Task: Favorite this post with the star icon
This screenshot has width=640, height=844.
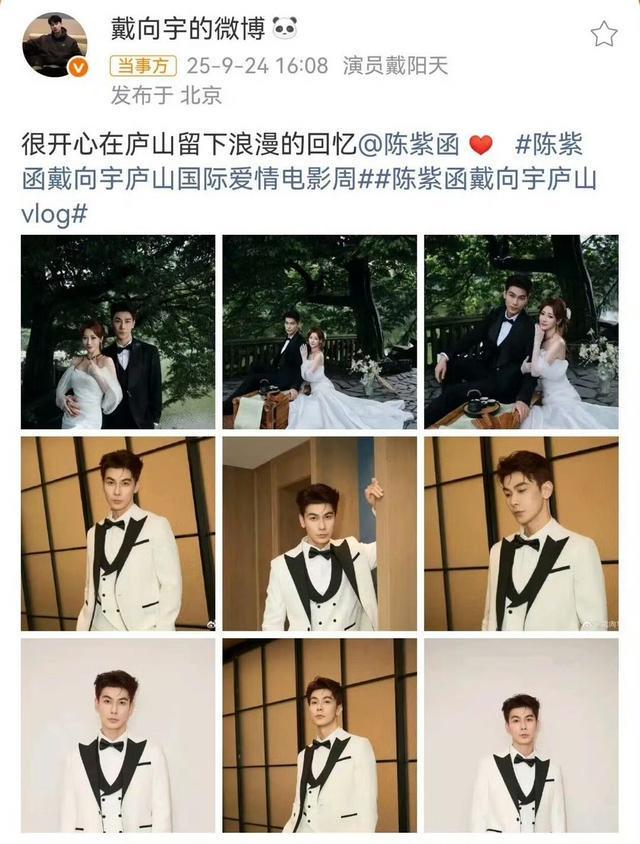Action: pos(603,35)
